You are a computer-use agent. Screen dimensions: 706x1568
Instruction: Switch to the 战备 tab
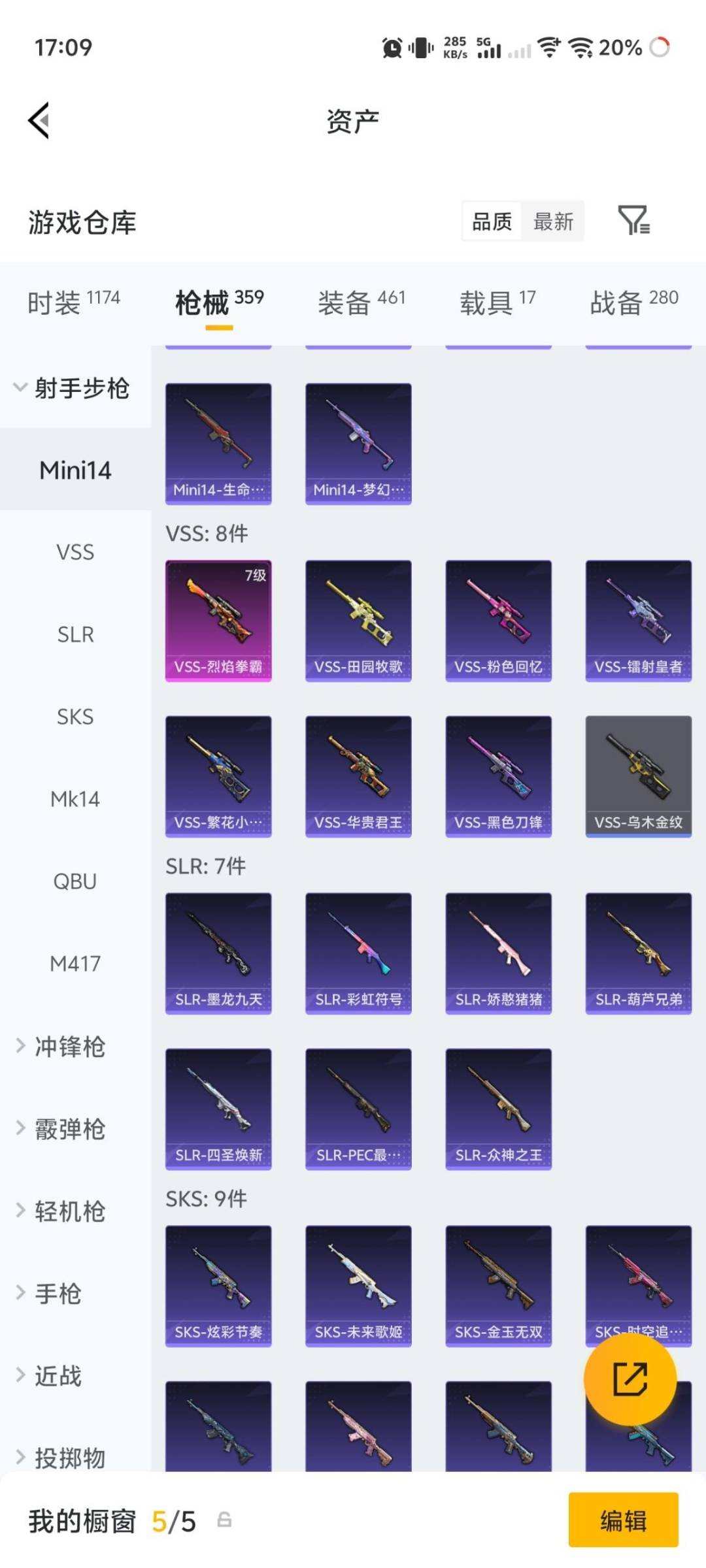pyautogui.click(x=633, y=303)
